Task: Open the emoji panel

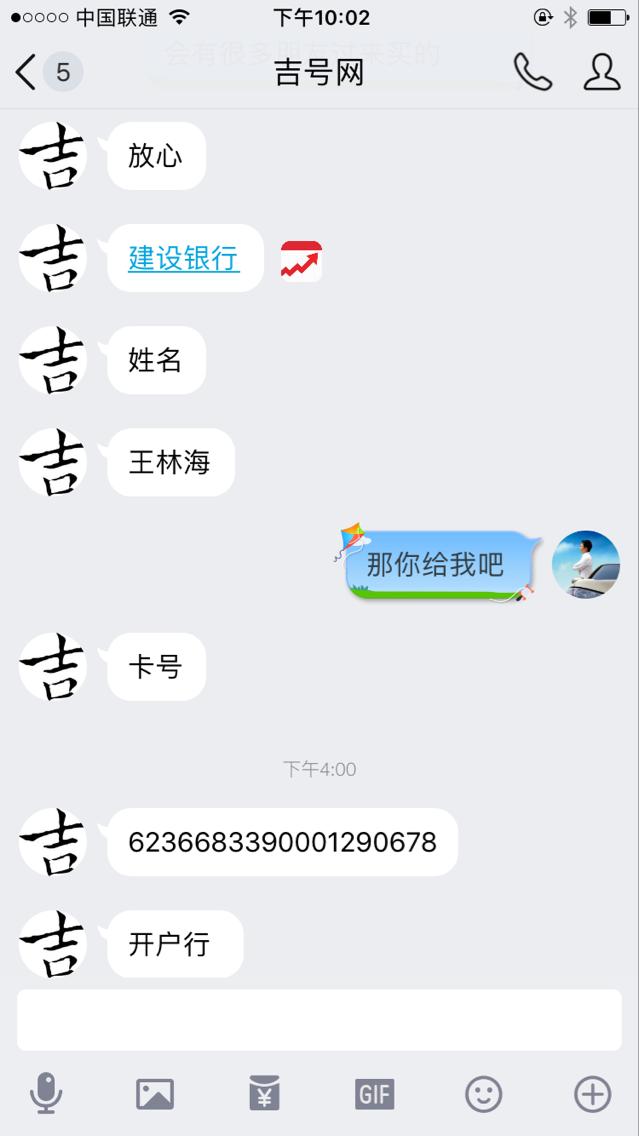Action: [x=483, y=1094]
